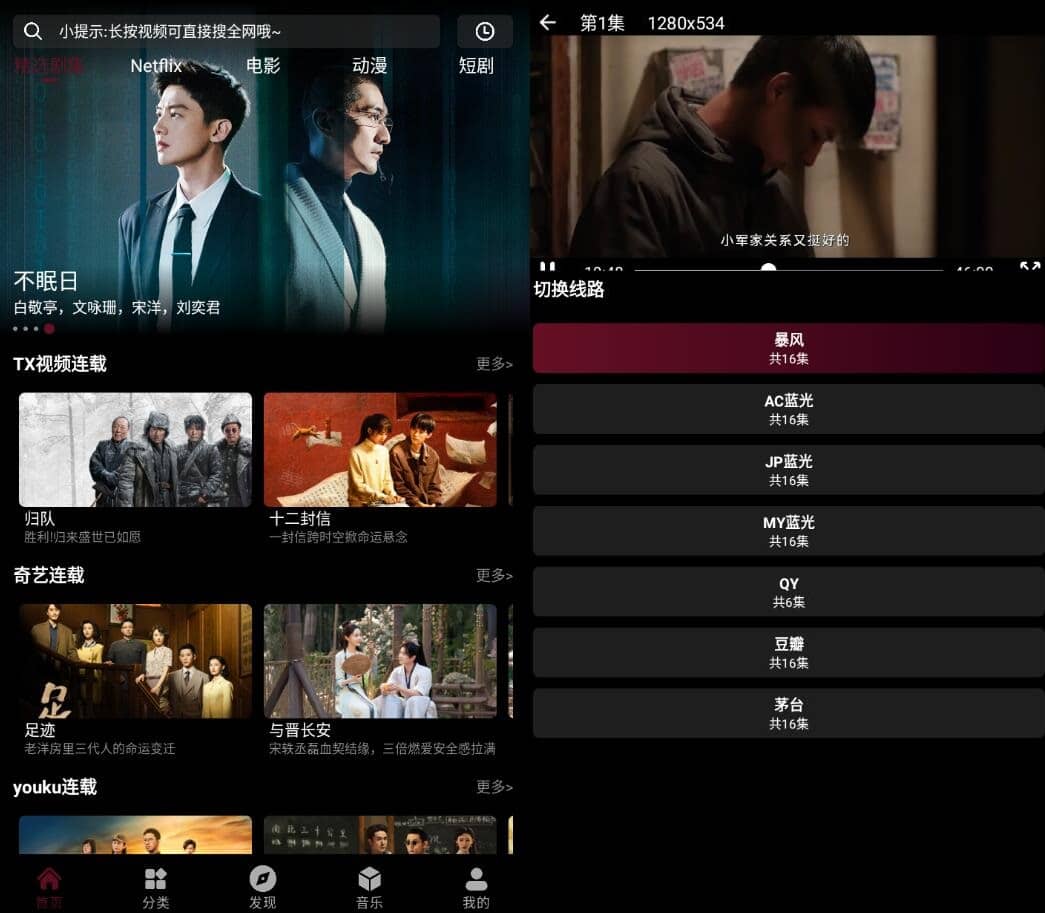The width and height of the screenshot is (1045, 913).
Task: Go to the 分类 tab
Action: point(156,887)
